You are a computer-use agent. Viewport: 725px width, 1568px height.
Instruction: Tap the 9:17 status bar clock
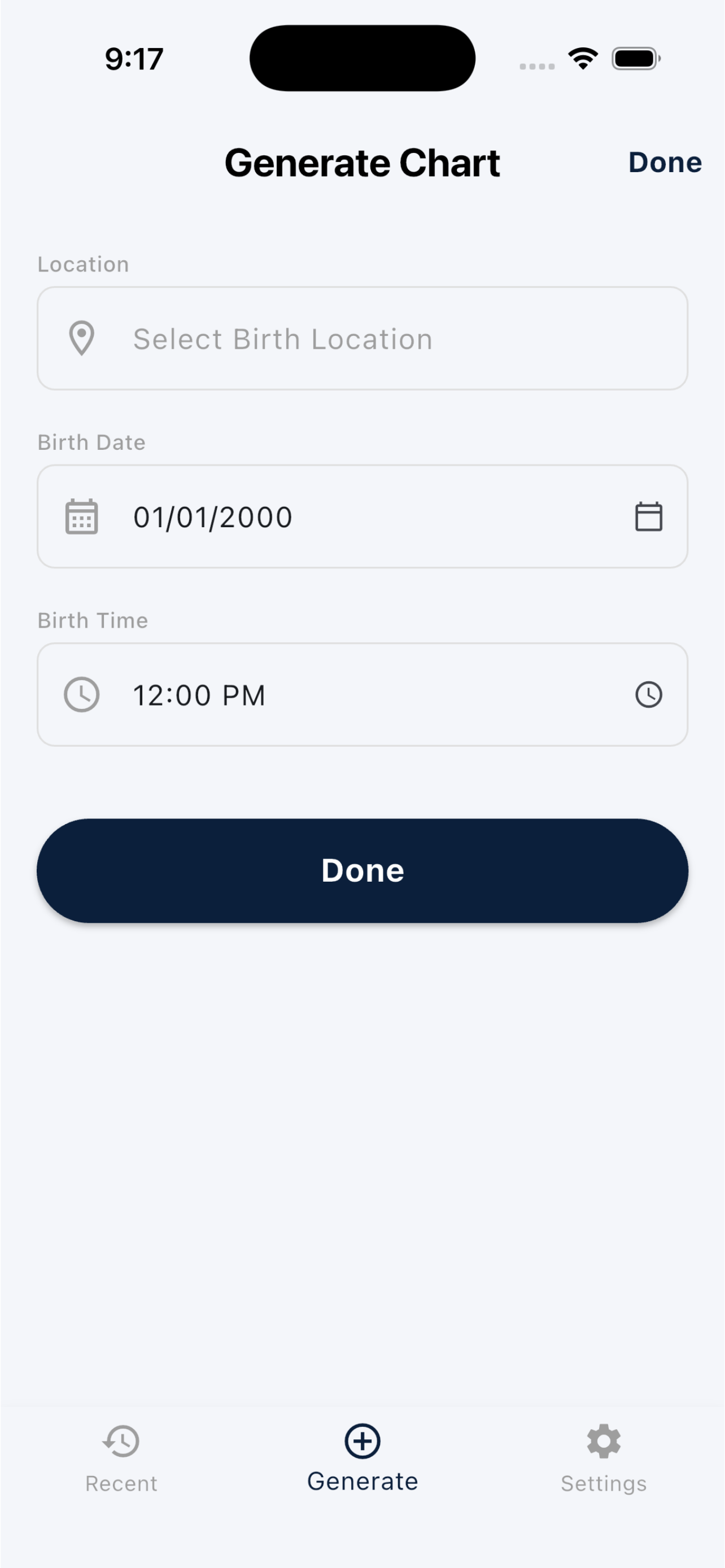point(133,58)
